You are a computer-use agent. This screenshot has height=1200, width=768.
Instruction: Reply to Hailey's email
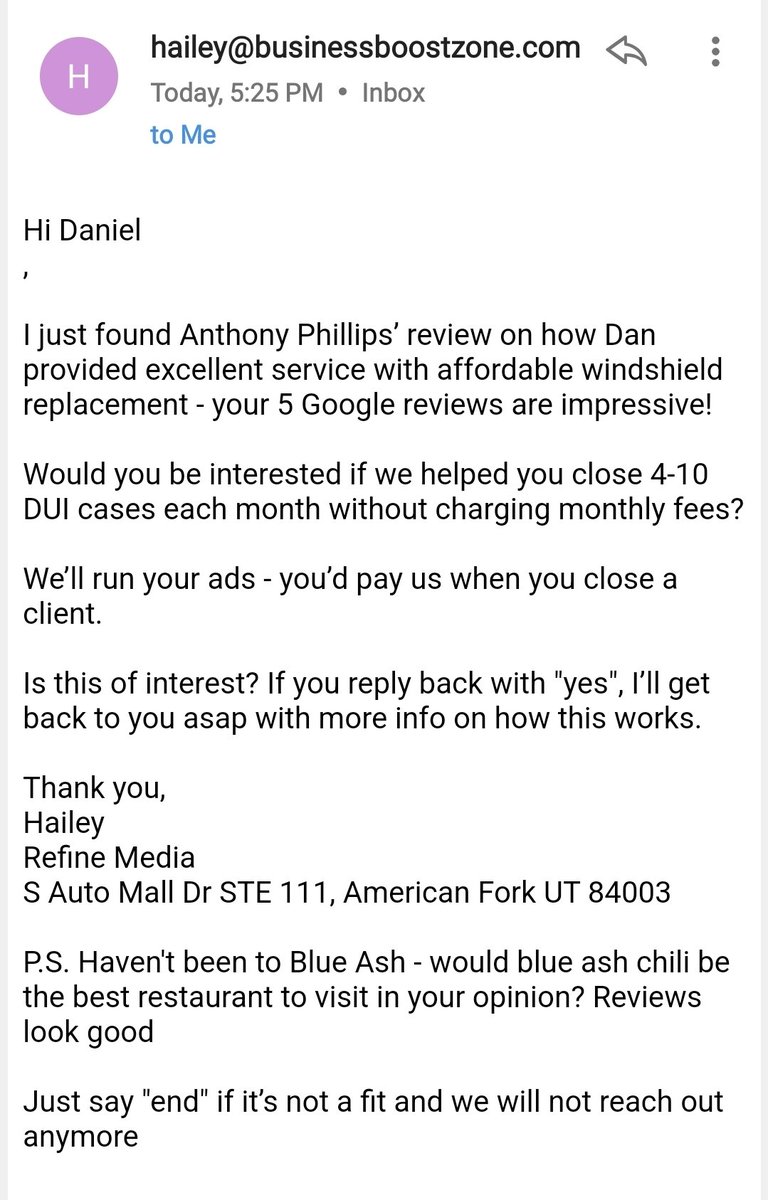coord(627,50)
